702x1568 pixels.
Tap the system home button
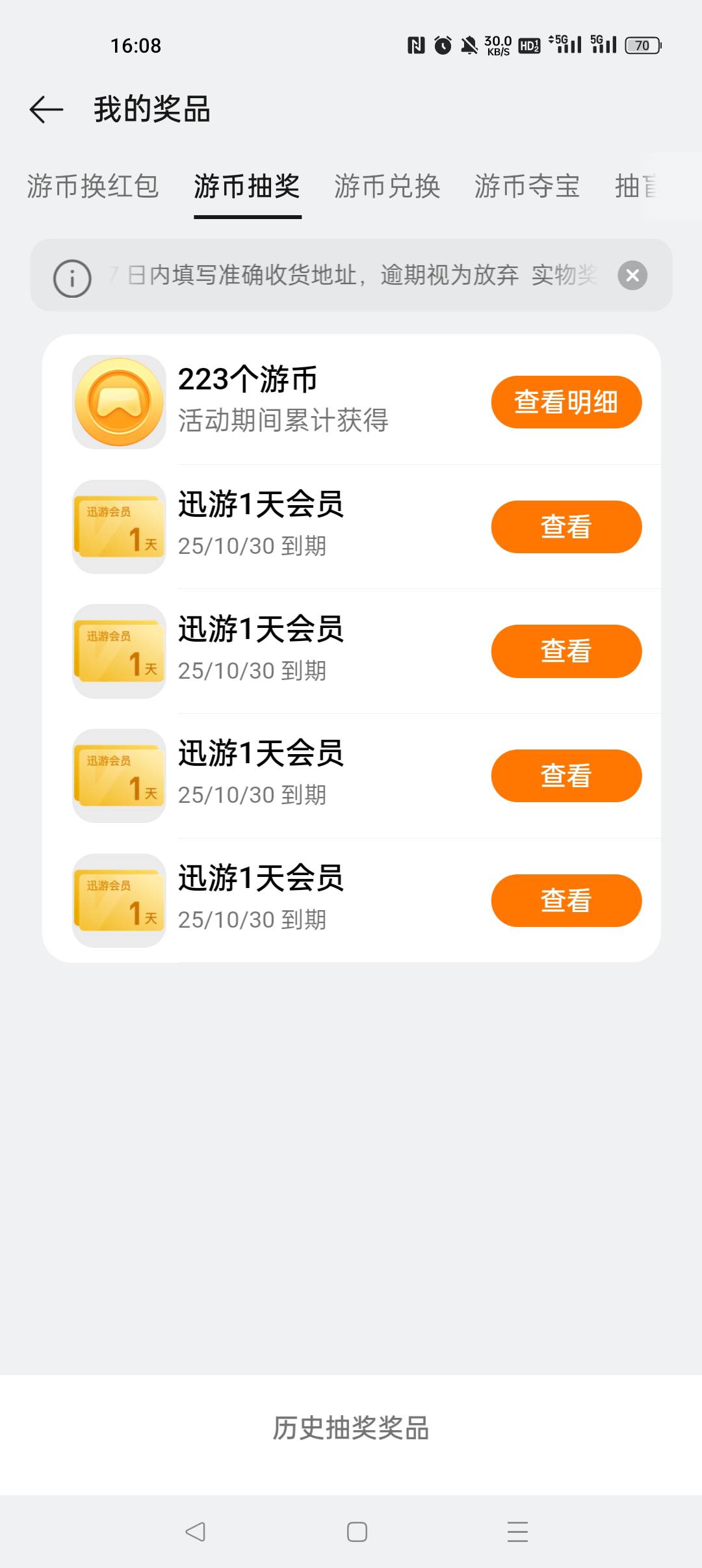(x=357, y=1532)
